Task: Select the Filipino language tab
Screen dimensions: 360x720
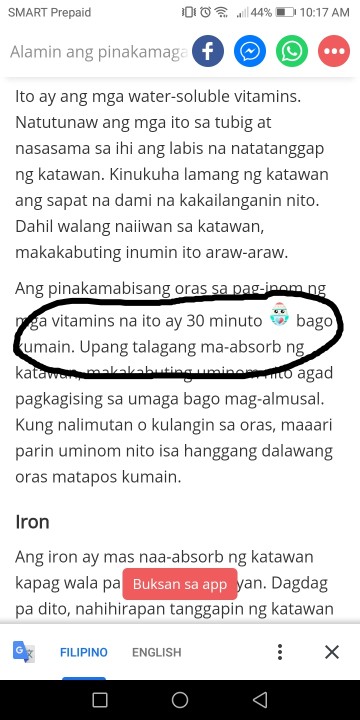Action: tap(84, 652)
